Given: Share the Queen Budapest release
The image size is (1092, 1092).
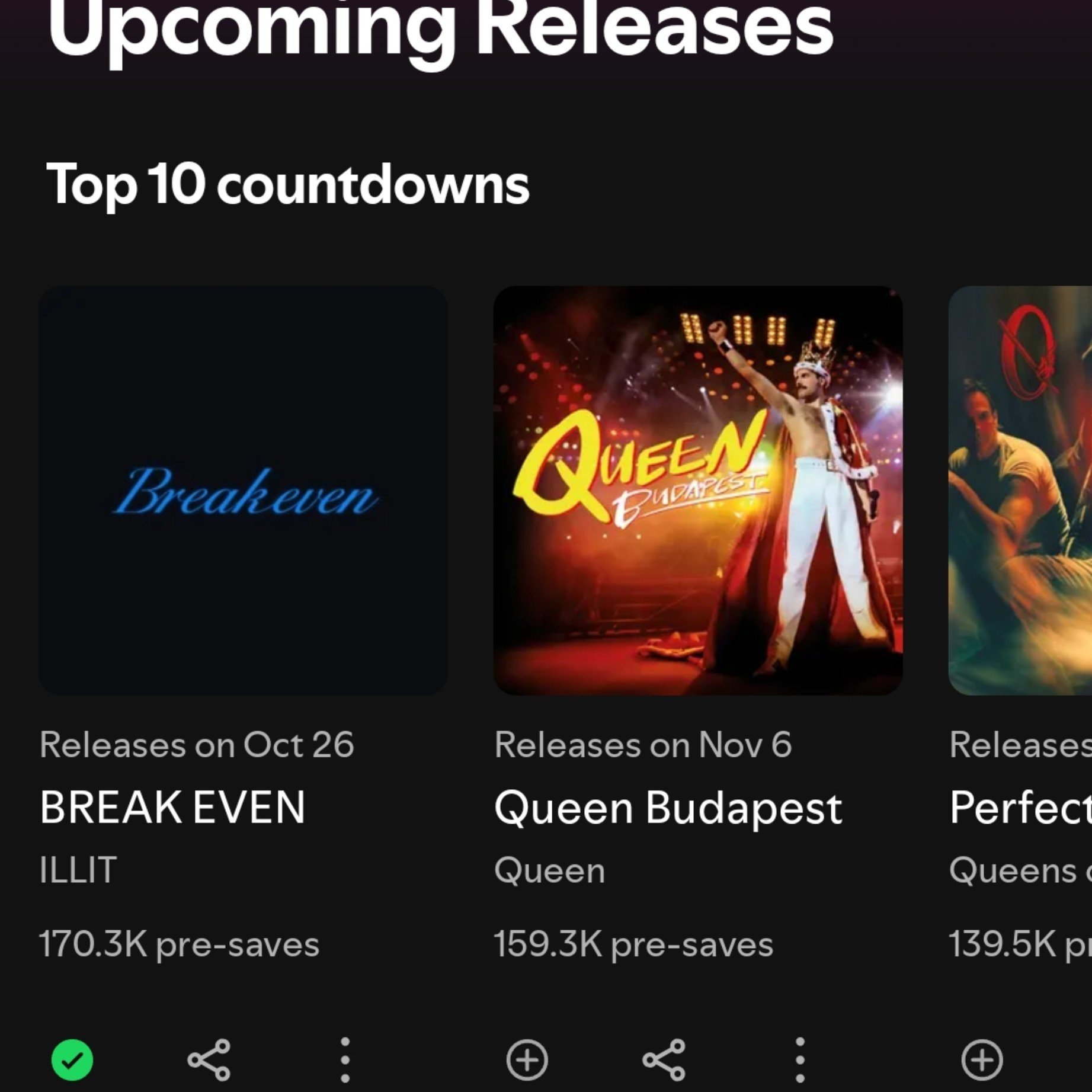Looking at the screenshot, I should [664, 1059].
